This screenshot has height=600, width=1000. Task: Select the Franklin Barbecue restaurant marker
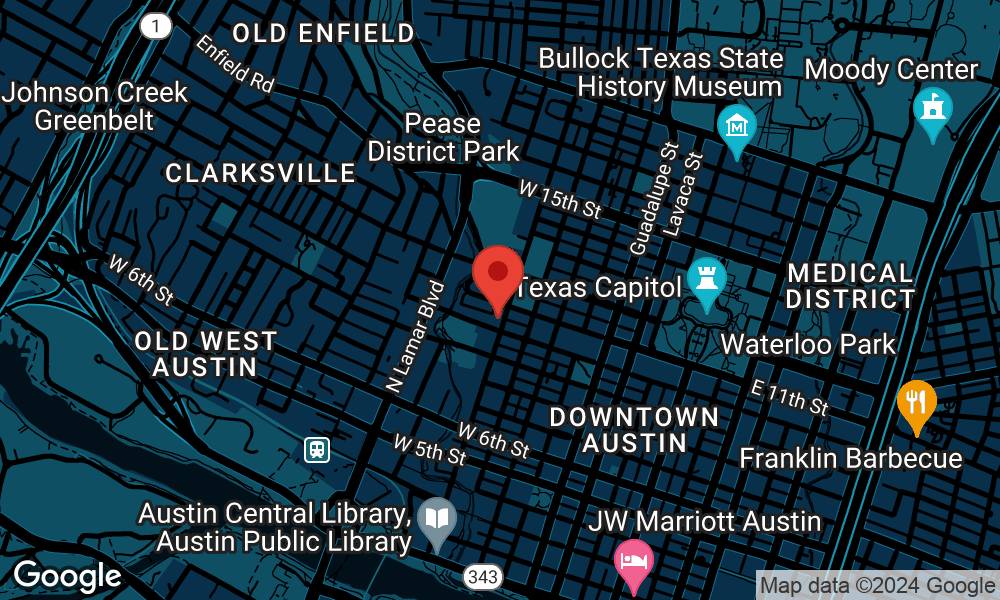tap(916, 405)
